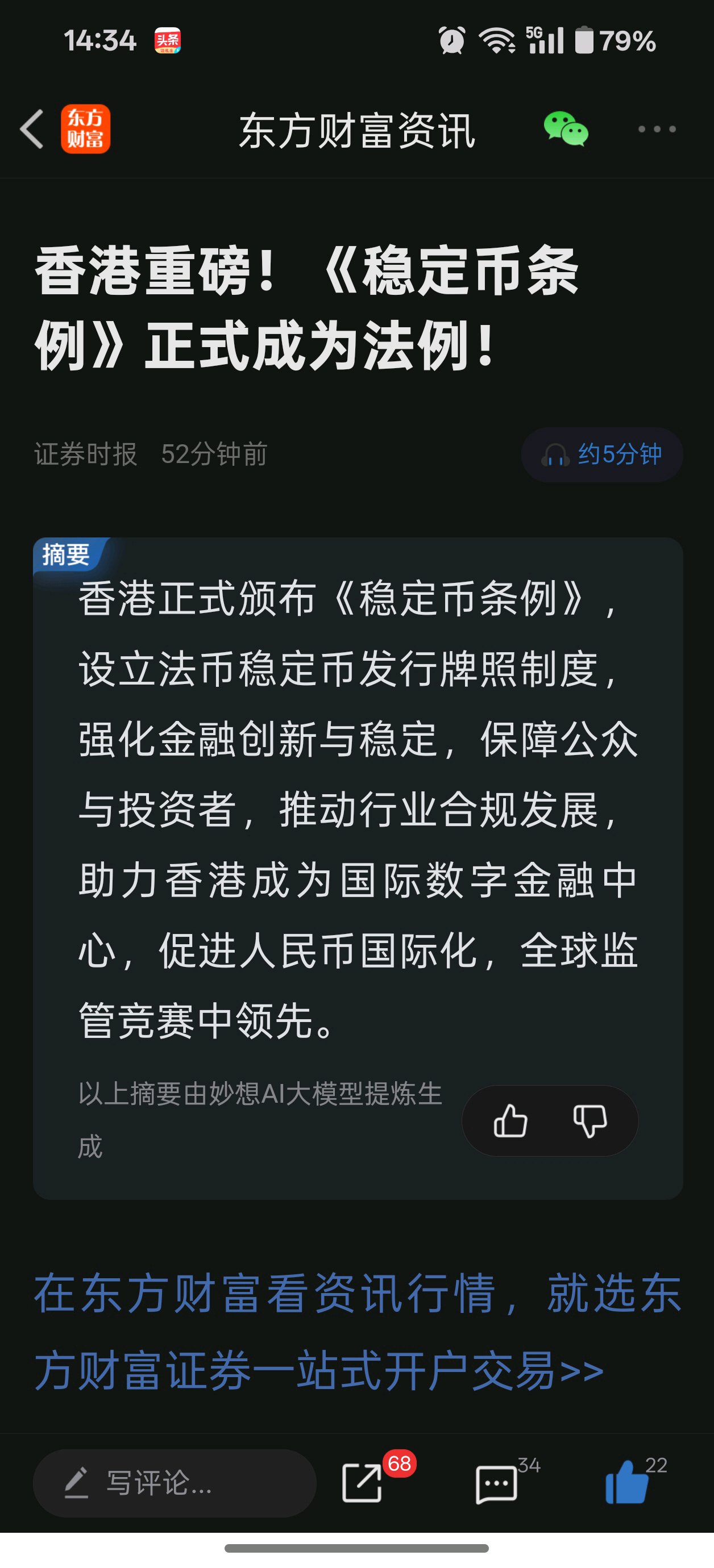Open the three-dot overflow menu
This screenshot has height=1568, width=714.
pyautogui.click(x=657, y=129)
